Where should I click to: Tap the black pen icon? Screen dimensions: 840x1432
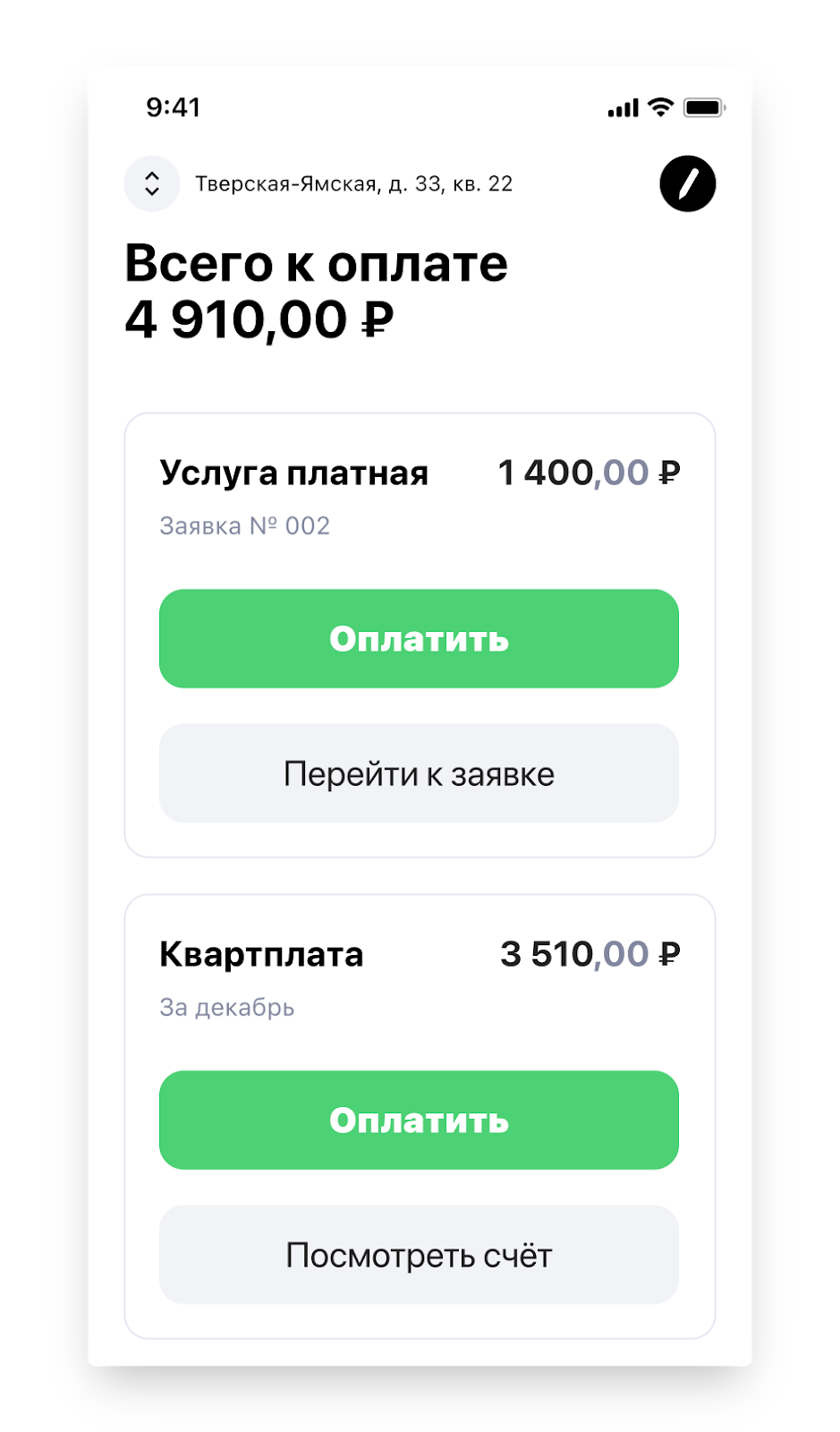(687, 183)
